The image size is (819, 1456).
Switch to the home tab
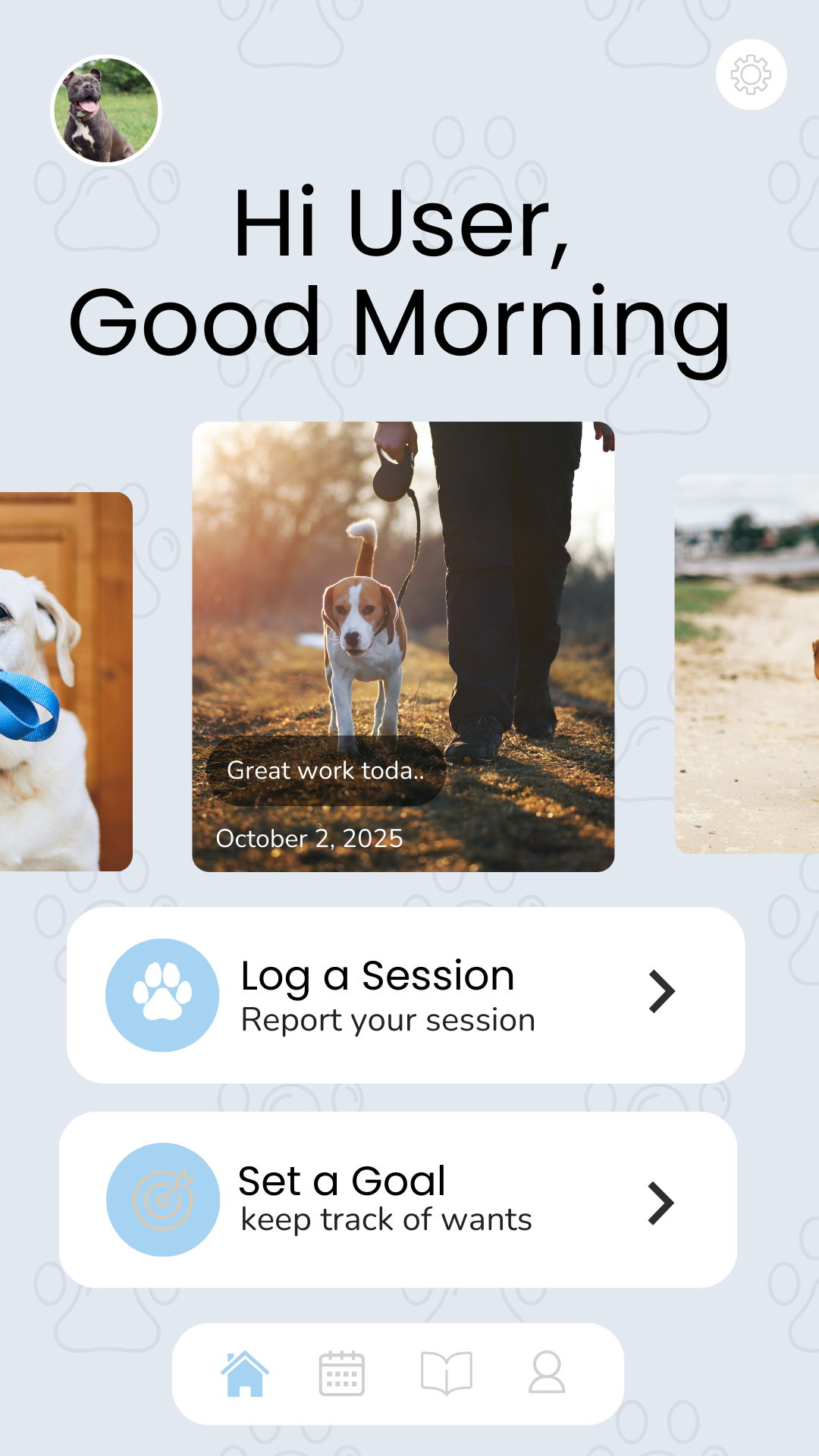244,1373
